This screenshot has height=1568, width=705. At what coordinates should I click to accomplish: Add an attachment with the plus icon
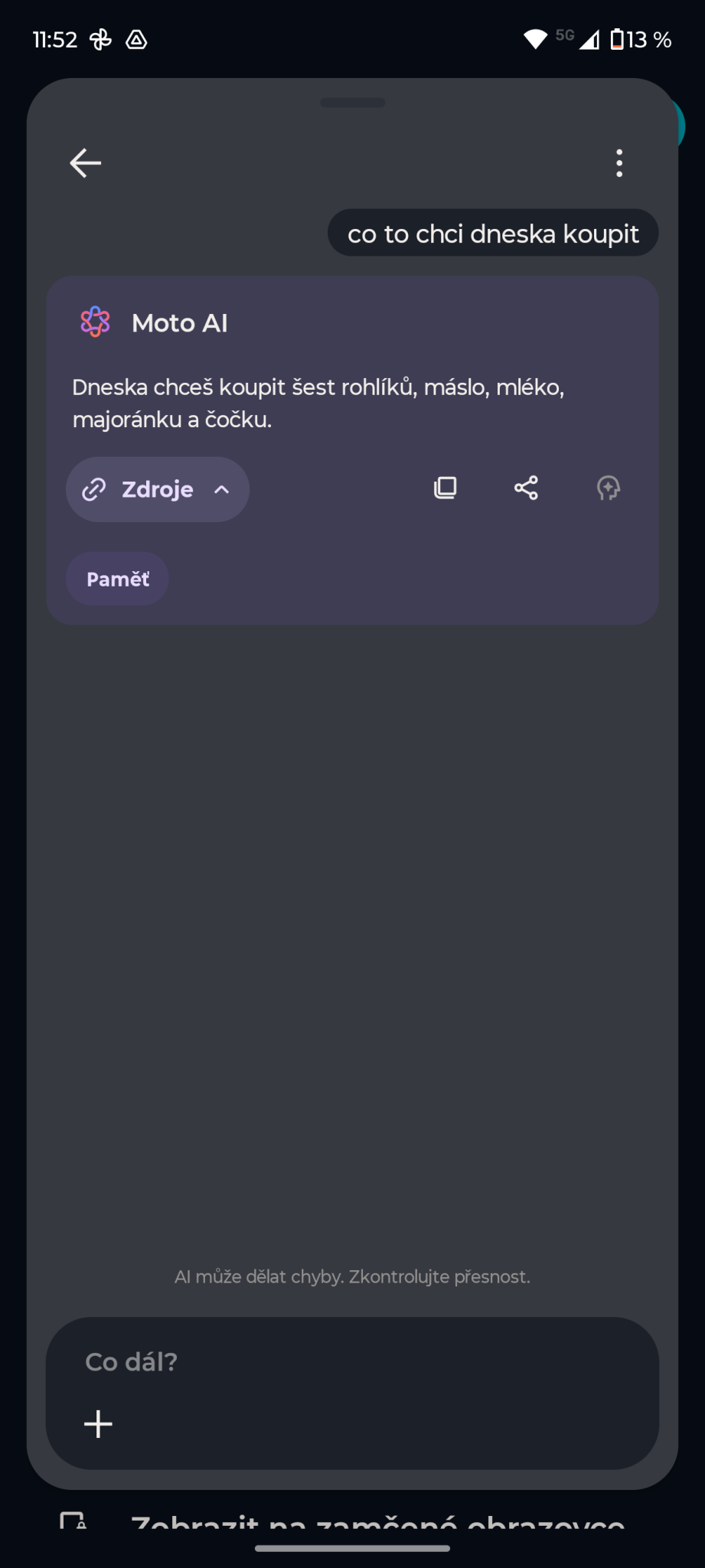(98, 1425)
